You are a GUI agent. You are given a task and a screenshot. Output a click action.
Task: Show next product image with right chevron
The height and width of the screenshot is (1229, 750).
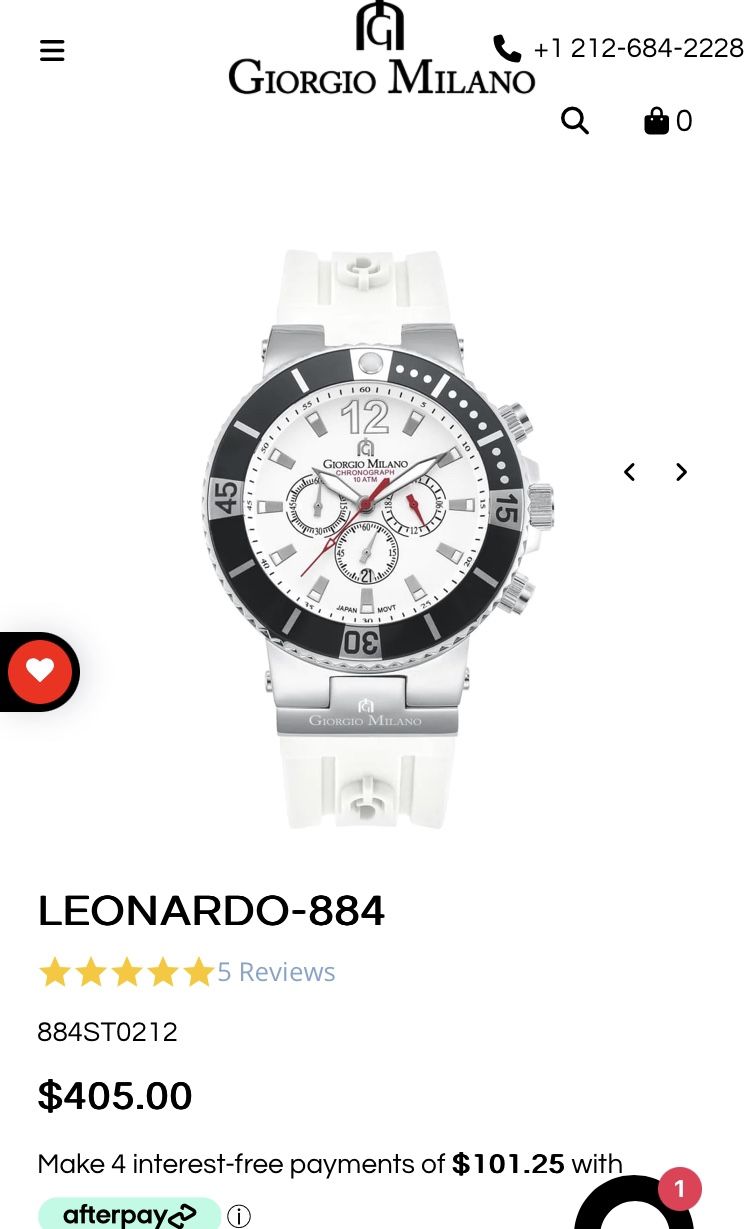(x=681, y=471)
